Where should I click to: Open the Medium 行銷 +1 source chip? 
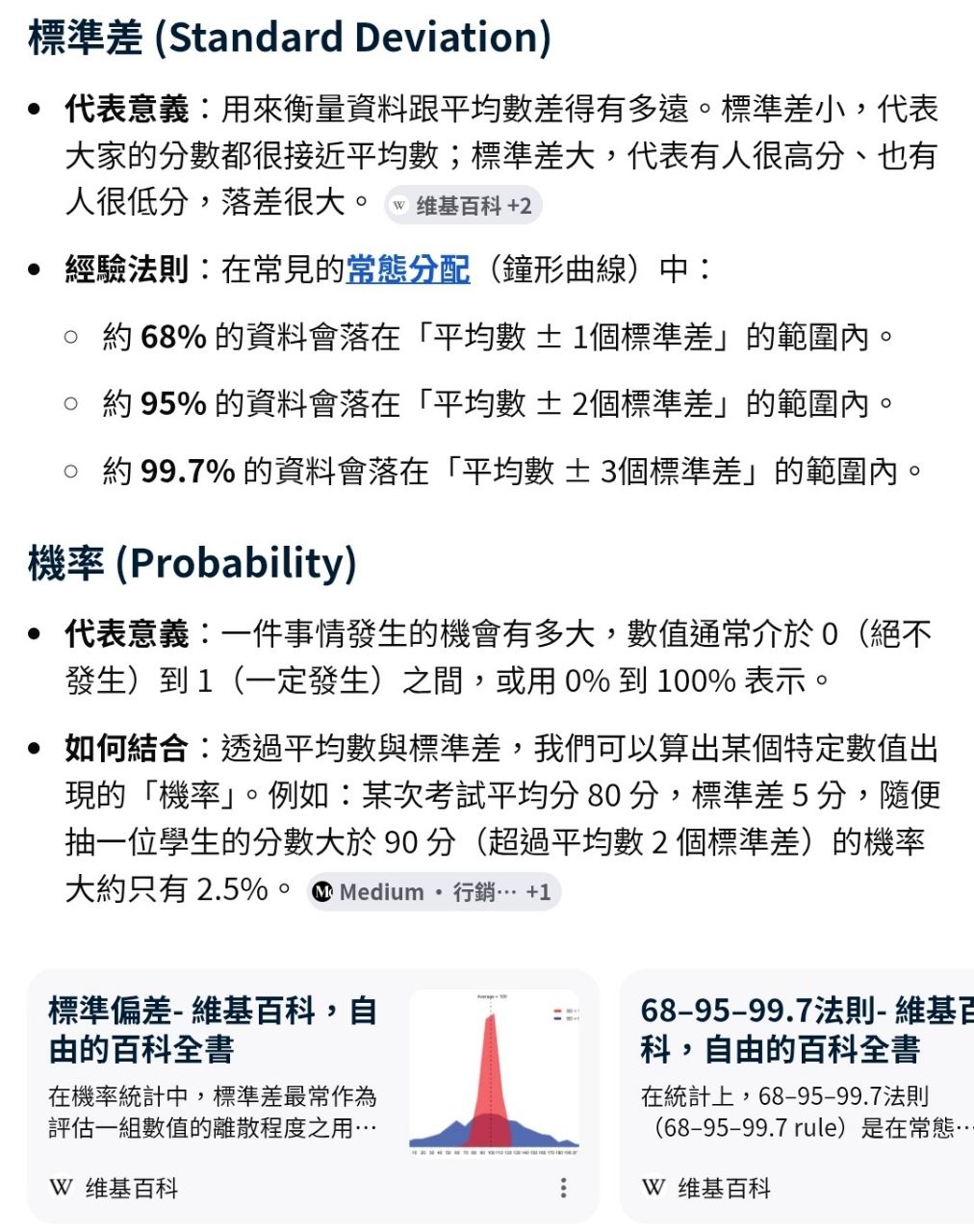[x=433, y=892]
